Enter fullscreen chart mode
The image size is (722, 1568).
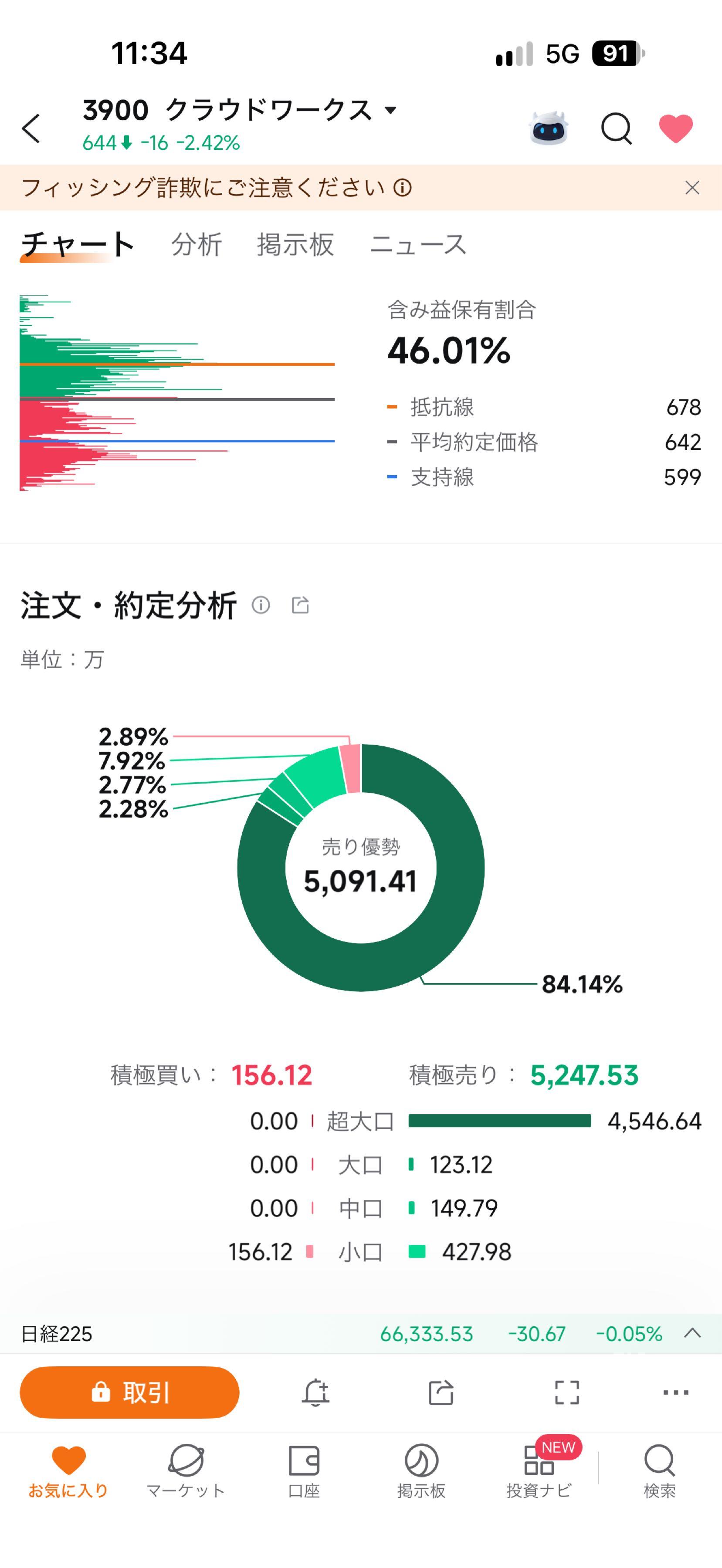(x=567, y=1392)
